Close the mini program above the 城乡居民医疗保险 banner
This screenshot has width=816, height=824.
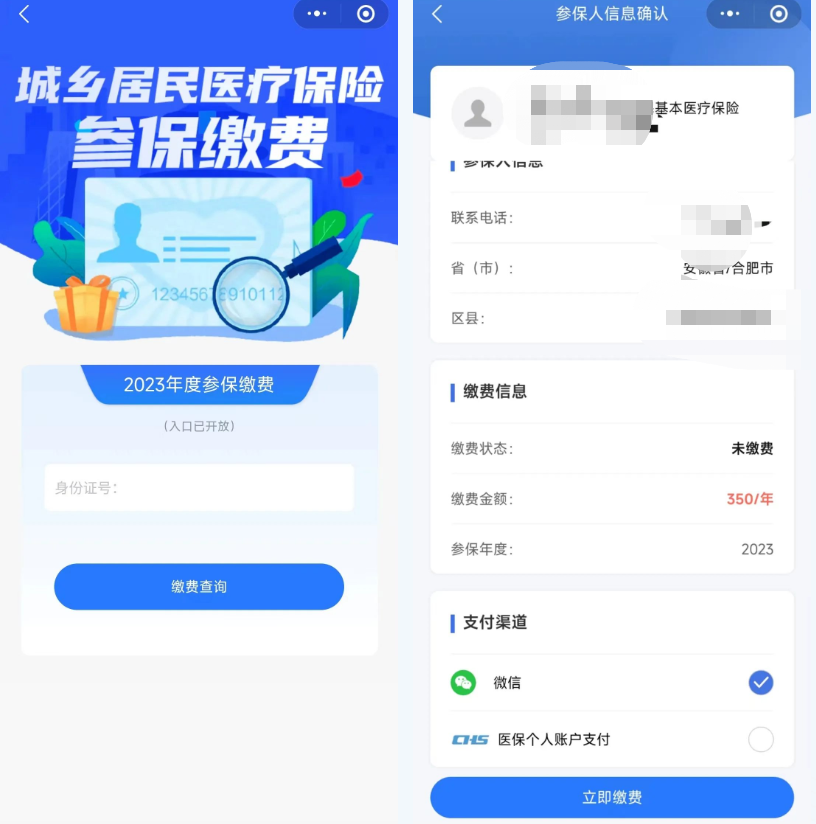coord(366,14)
